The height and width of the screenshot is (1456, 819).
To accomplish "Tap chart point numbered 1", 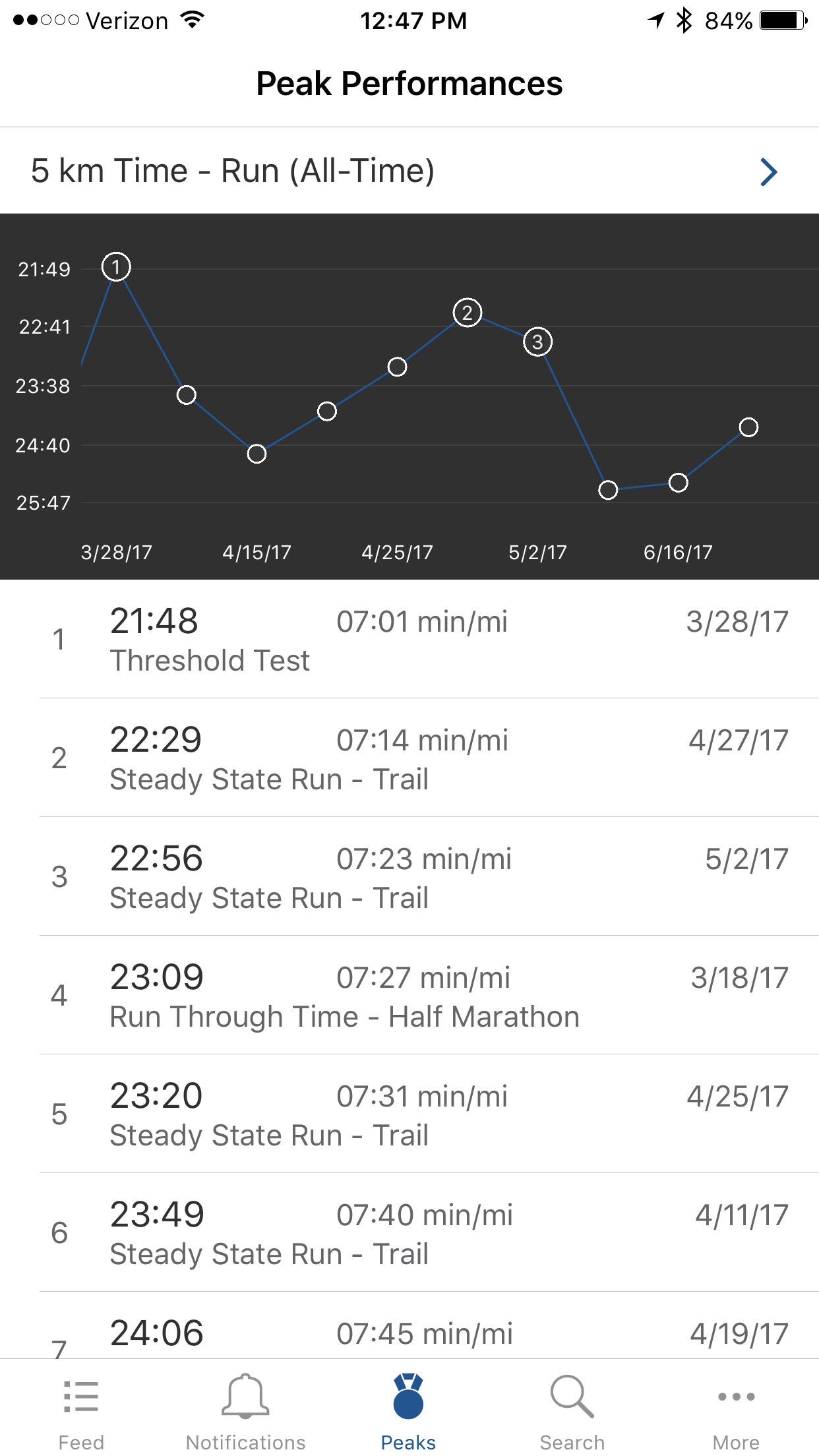I will pyautogui.click(x=117, y=267).
